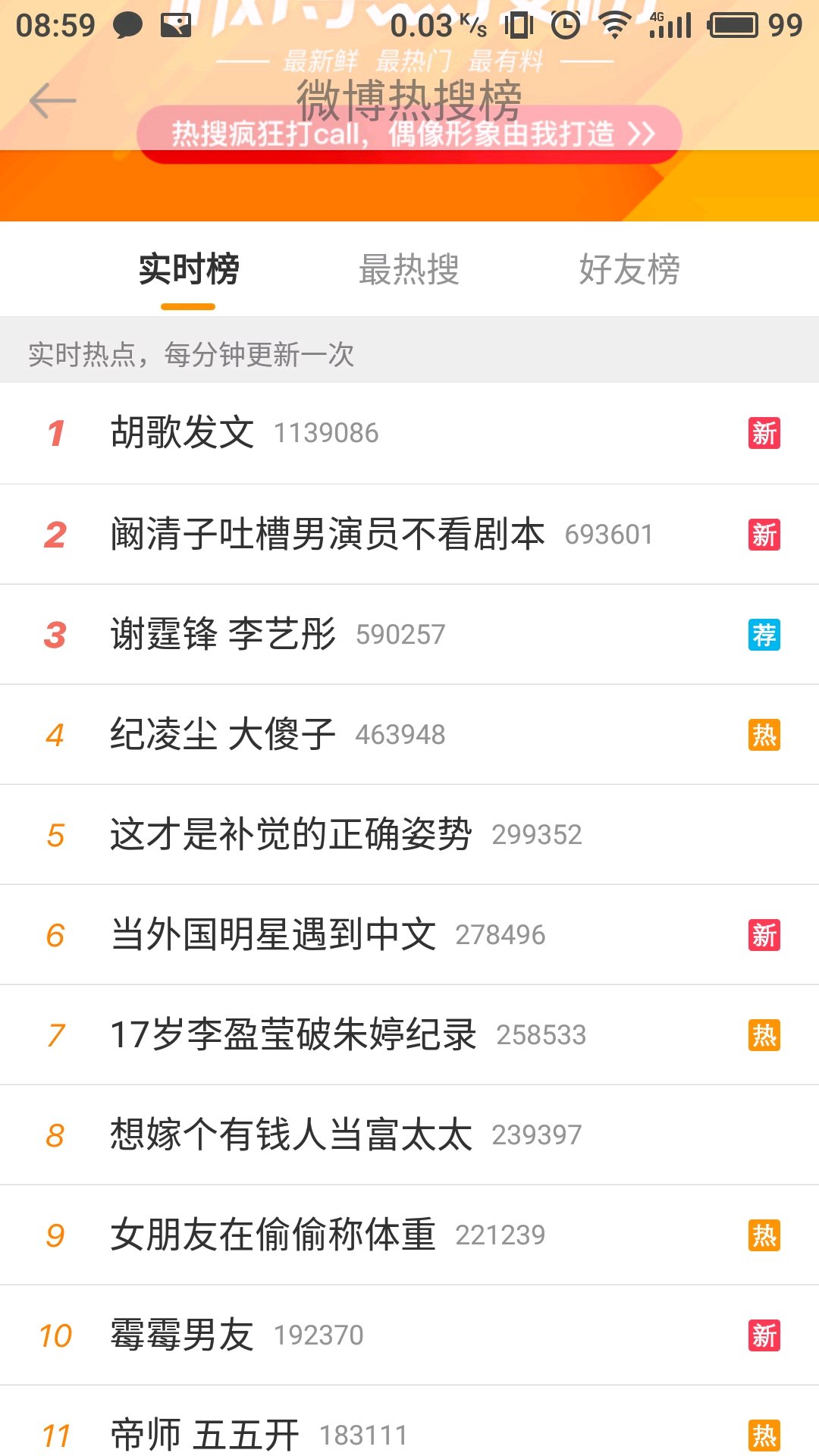Open the topic 当外国明星遇到中文
Viewport: 819px width, 1456px height.
[273, 934]
